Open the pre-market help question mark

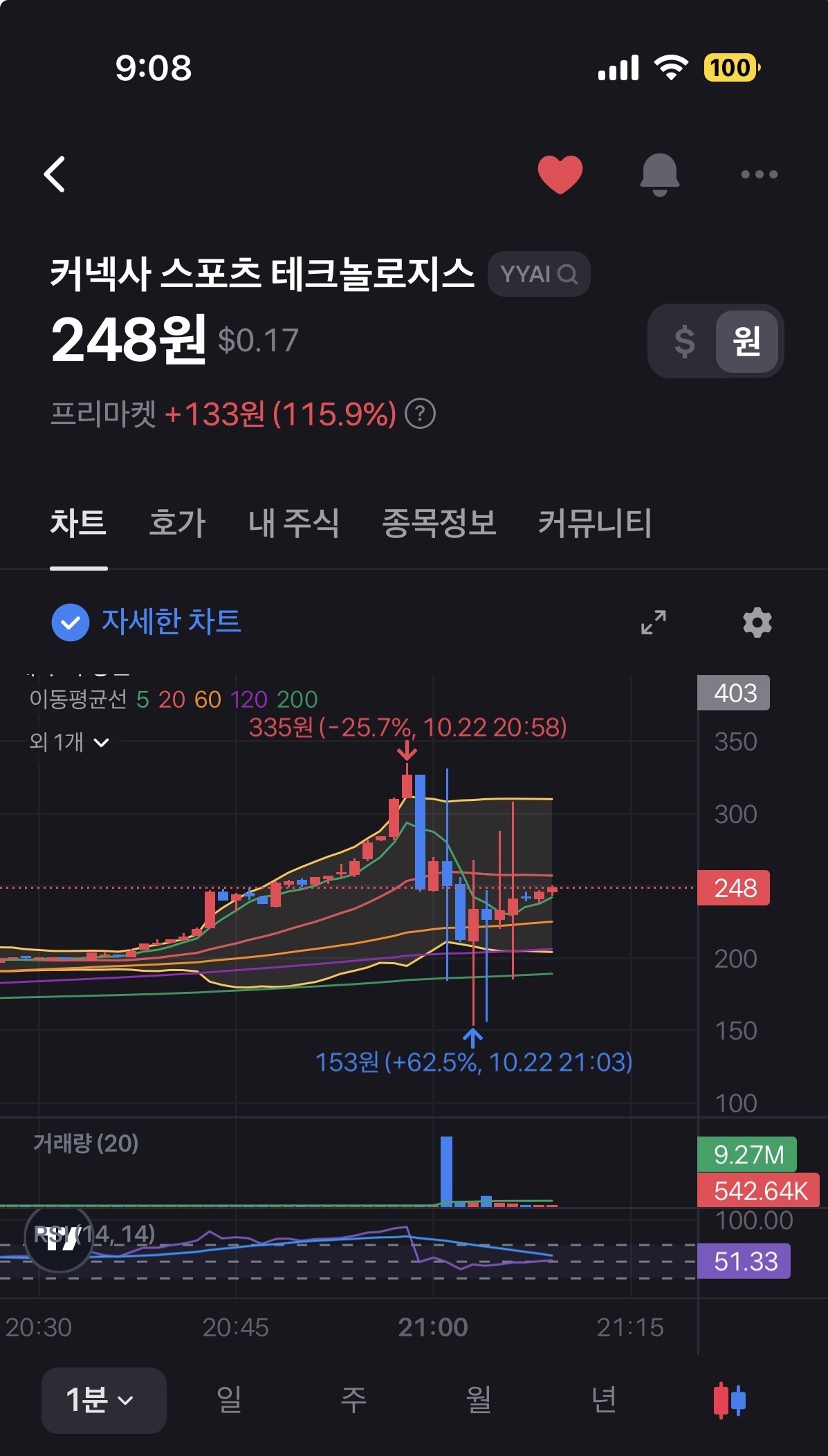pos(420,414)
